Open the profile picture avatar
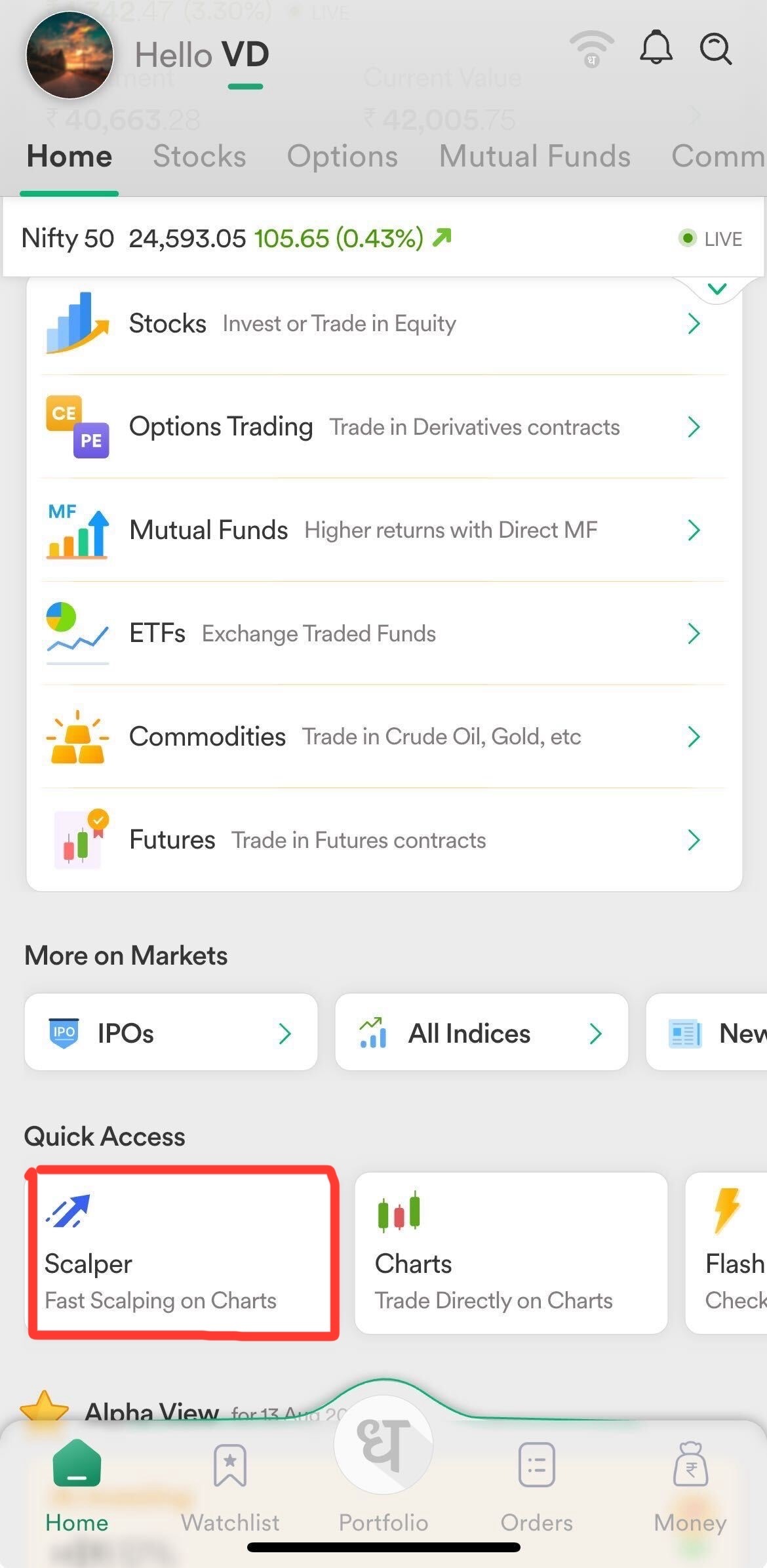767x1568 pixels. click(69, 55)
